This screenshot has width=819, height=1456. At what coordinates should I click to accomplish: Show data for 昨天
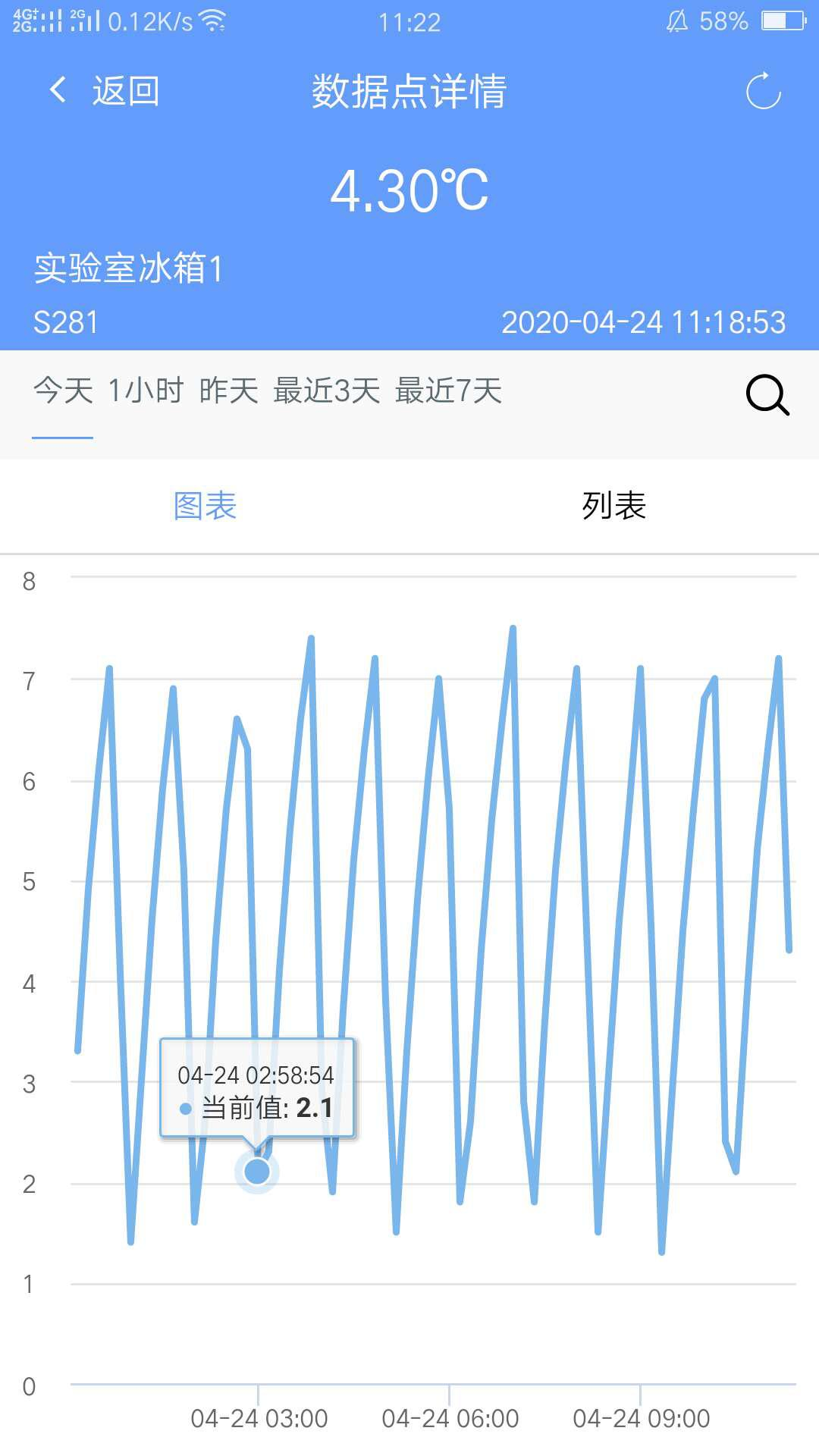tap(228, 391)
